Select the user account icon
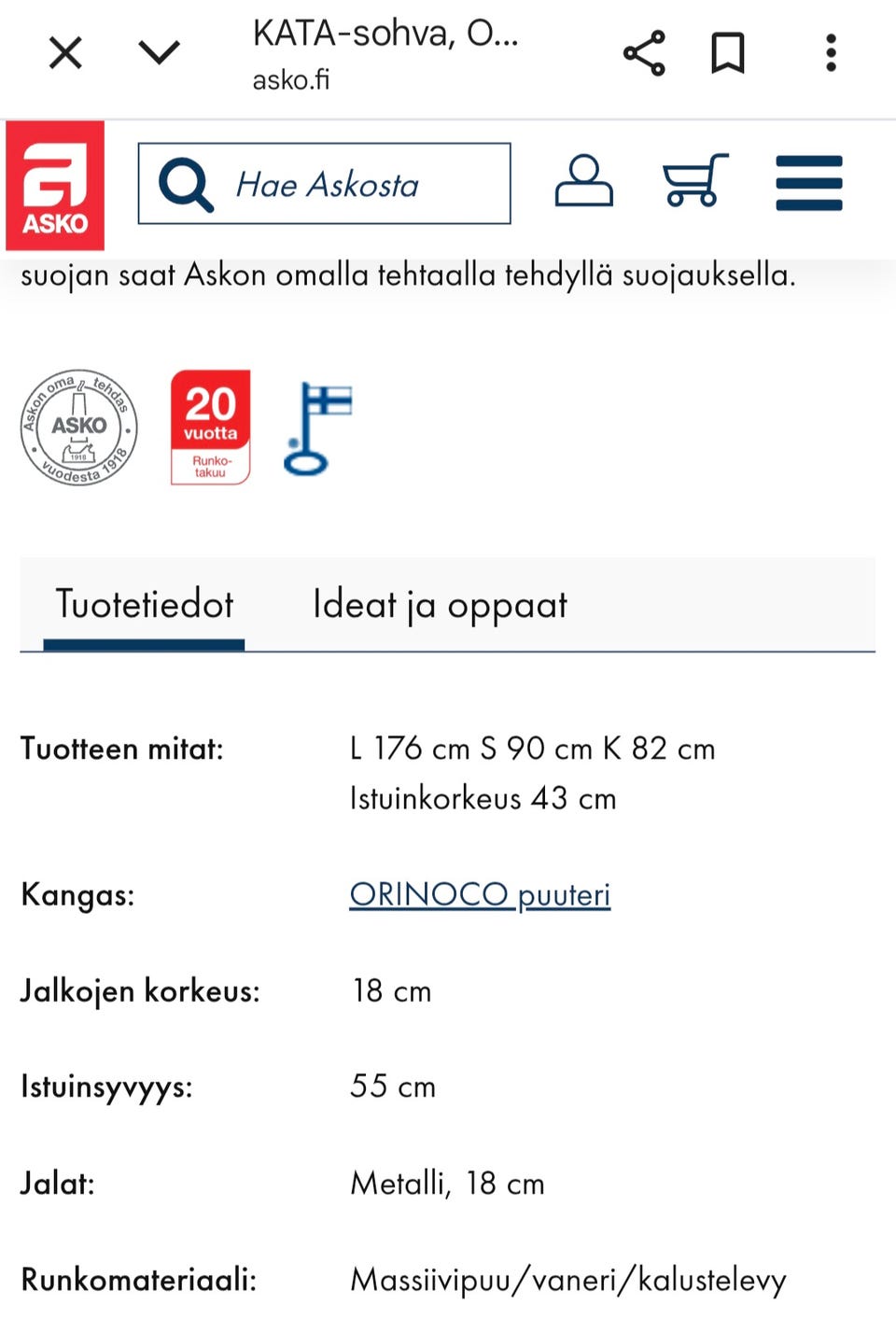Screen dimensions: 896x1333 (583, 183)
